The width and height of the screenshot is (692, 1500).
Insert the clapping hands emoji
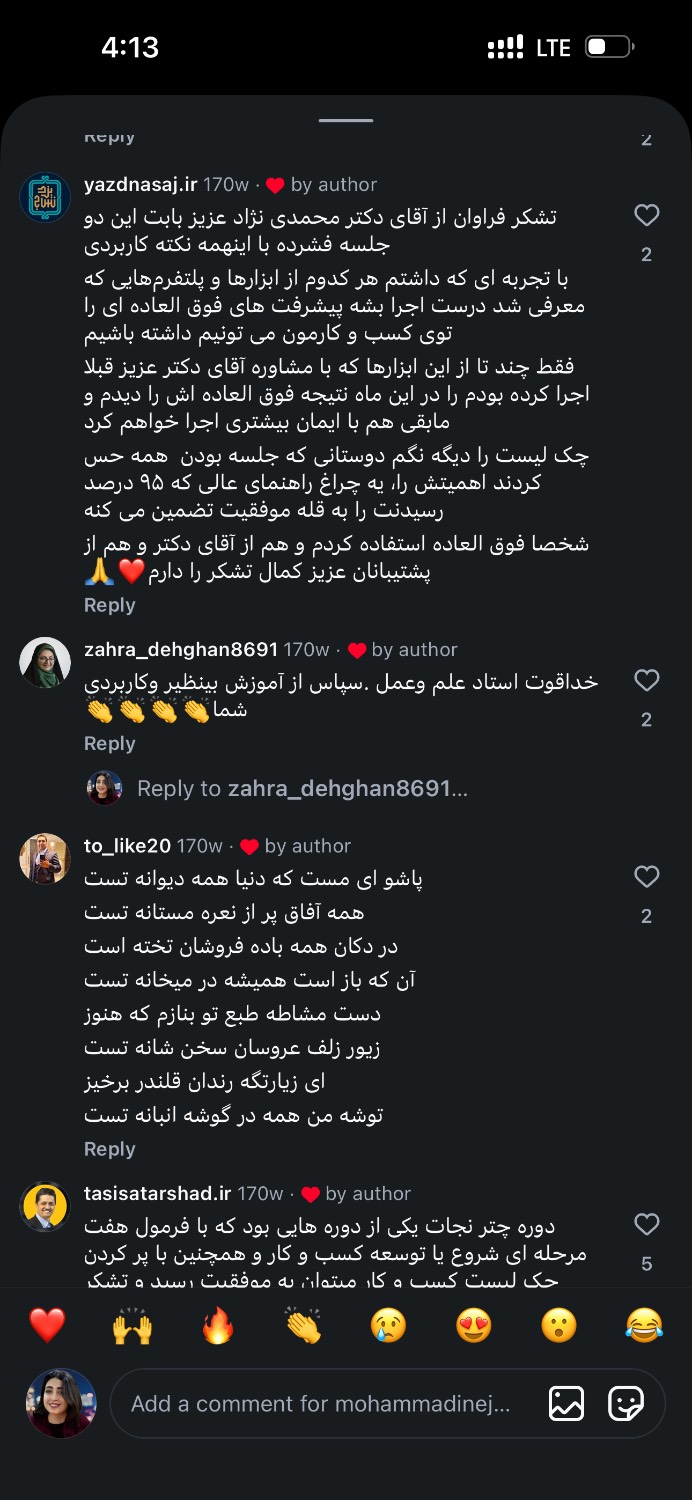(x=303, y=1325)
